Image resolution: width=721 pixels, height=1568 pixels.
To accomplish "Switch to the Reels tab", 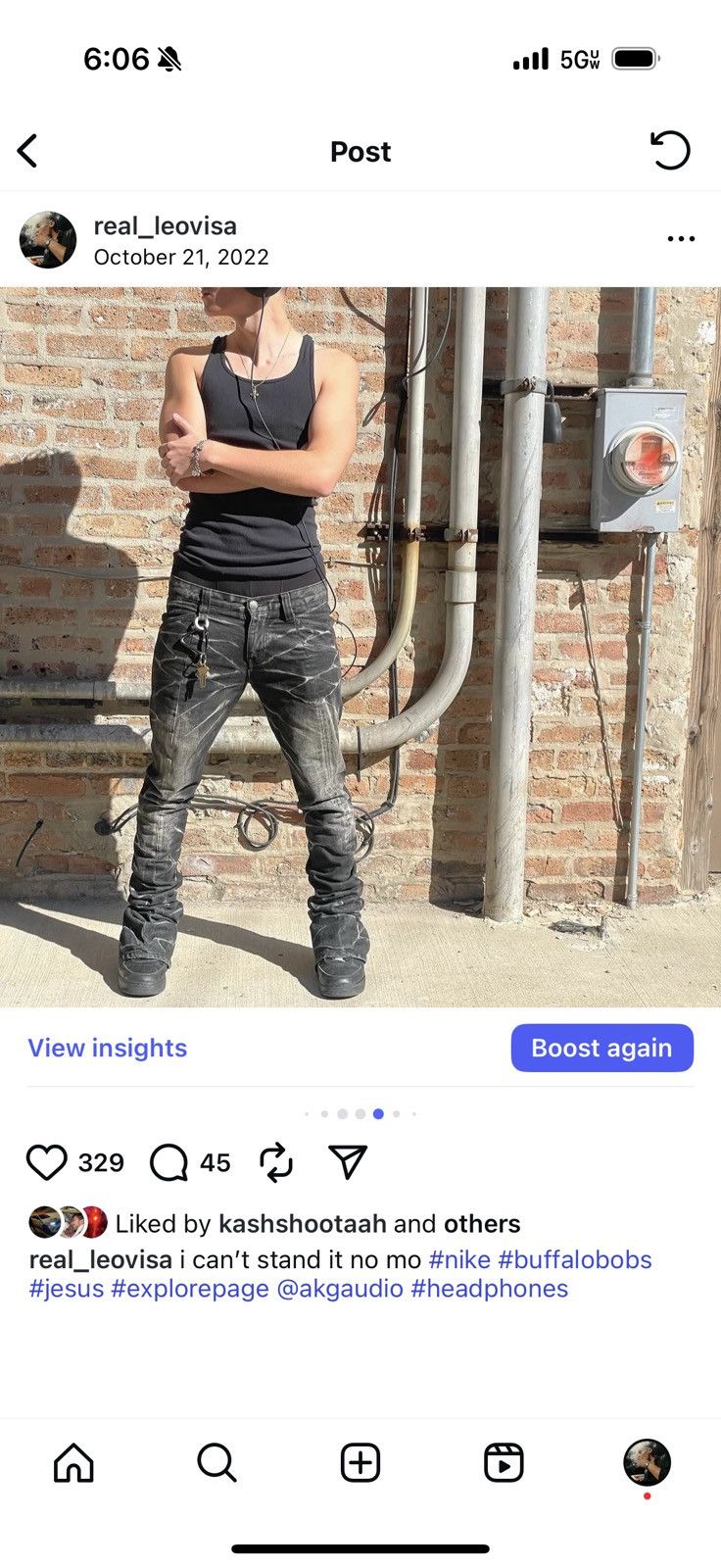I will pyautogui.click(x=504, y=1463).
